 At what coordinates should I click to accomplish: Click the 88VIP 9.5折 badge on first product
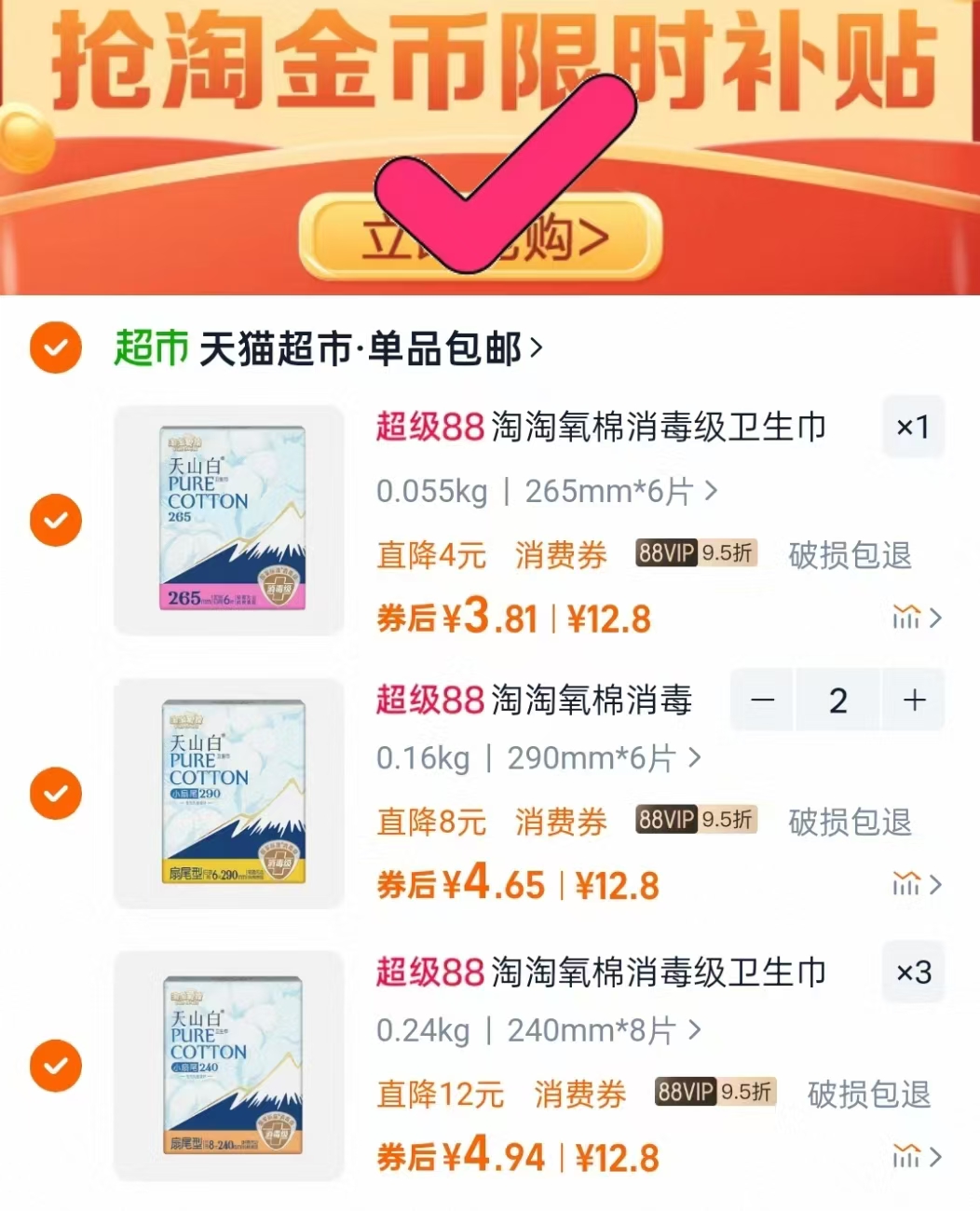coord(695,553)
